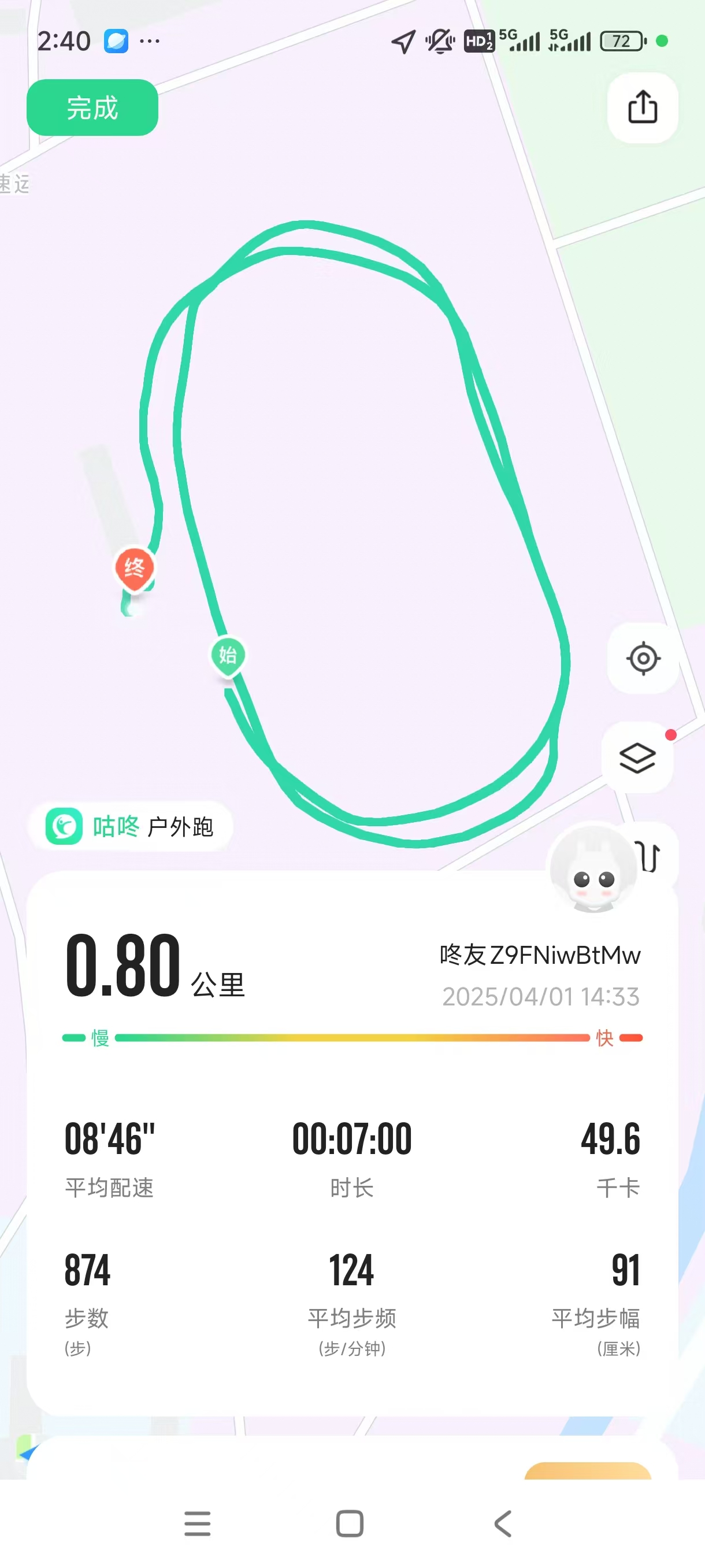This screenshot has height=1568, width=705.
Task: Open recent apps from navigation bar
Action: 197,1523
